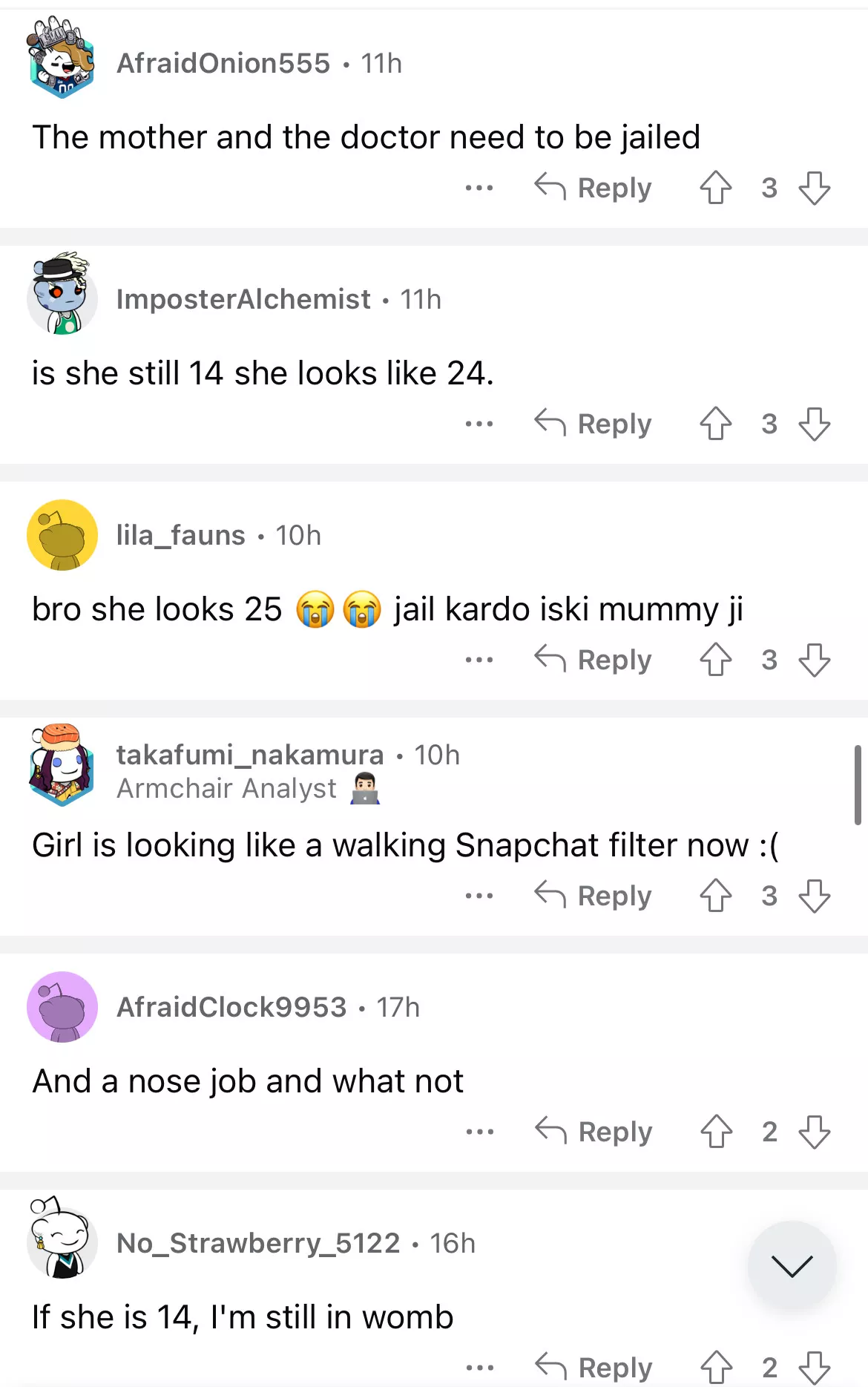Reply to AfraidClock9953's comment
868x1387 pixels.
tap(594, 1132)
